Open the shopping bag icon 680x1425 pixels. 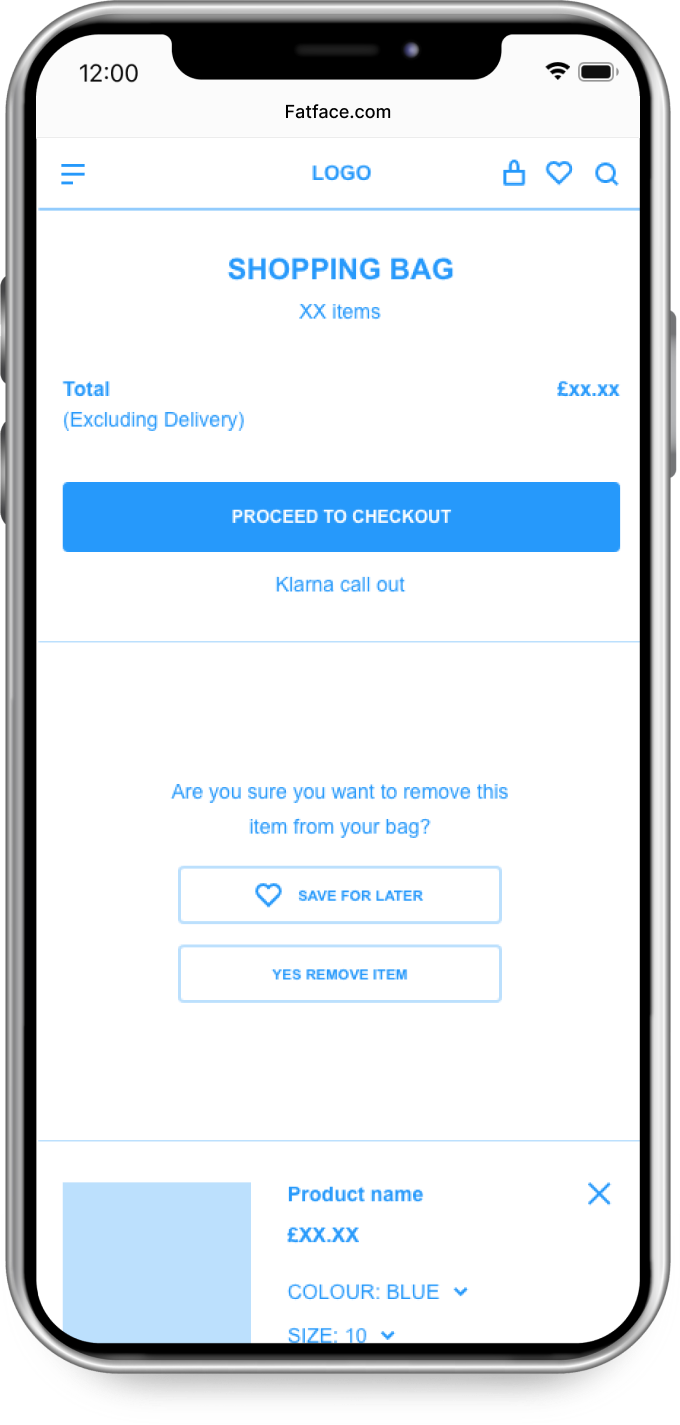tap(514, 173)
